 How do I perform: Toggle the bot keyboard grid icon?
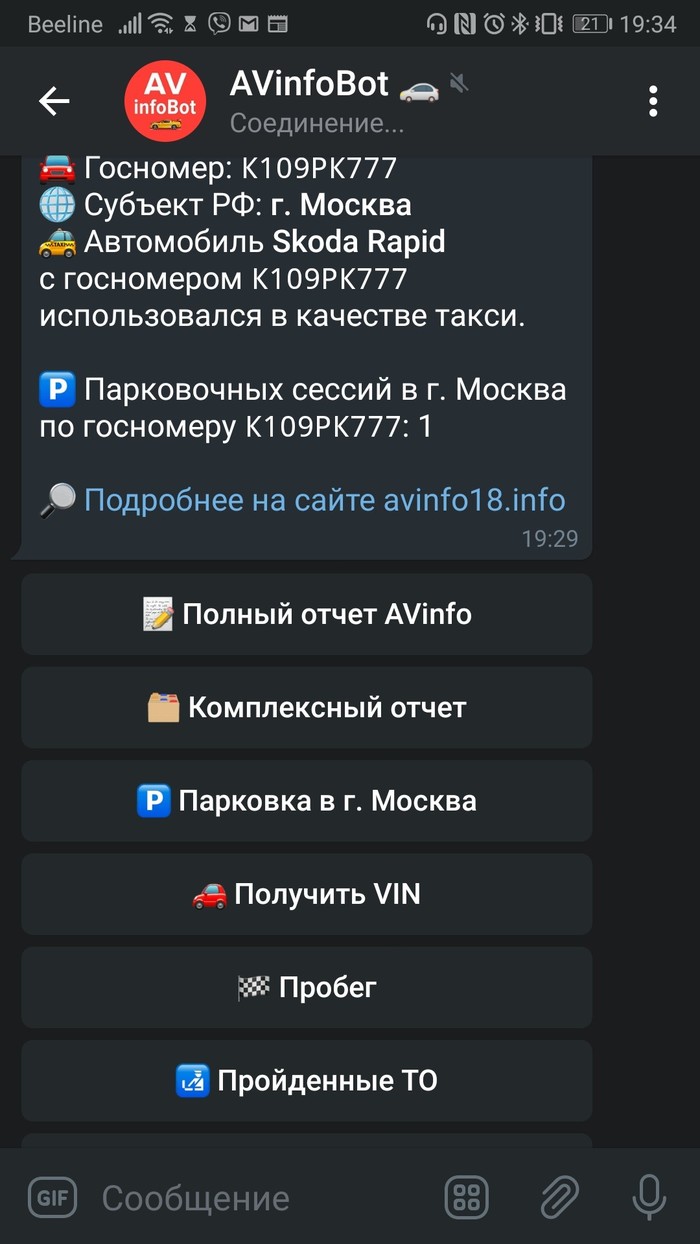click(x=466, y=1197)
